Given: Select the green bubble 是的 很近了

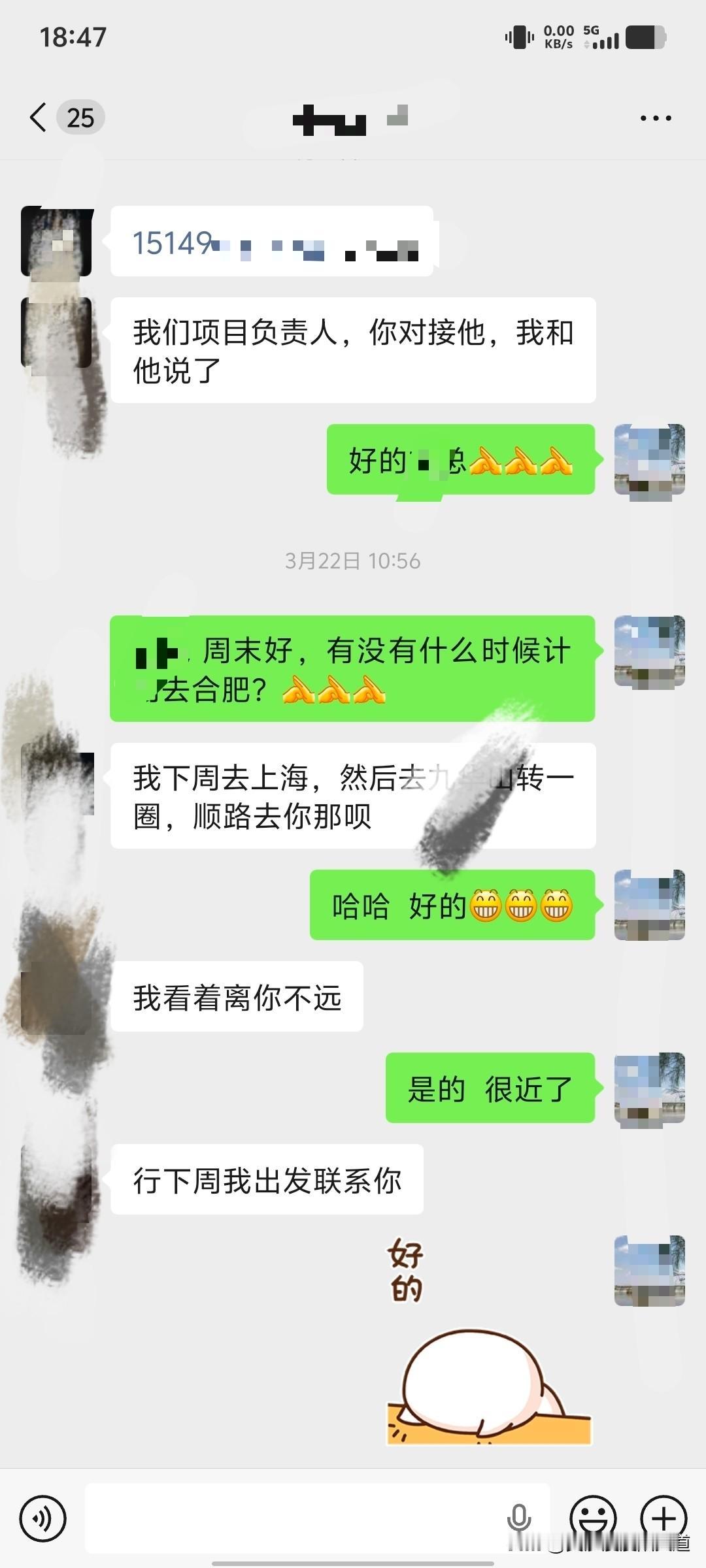Looking at the screenshot, I should click(492, 1087).
